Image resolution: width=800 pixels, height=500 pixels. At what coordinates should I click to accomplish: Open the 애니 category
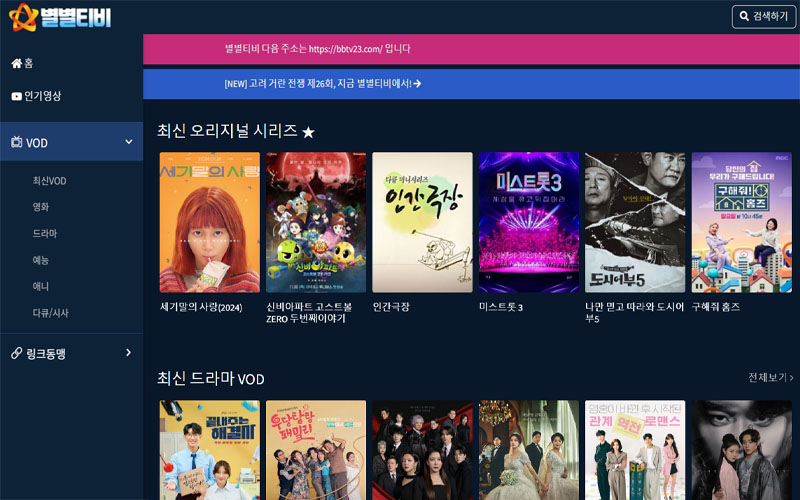(41, 286)
